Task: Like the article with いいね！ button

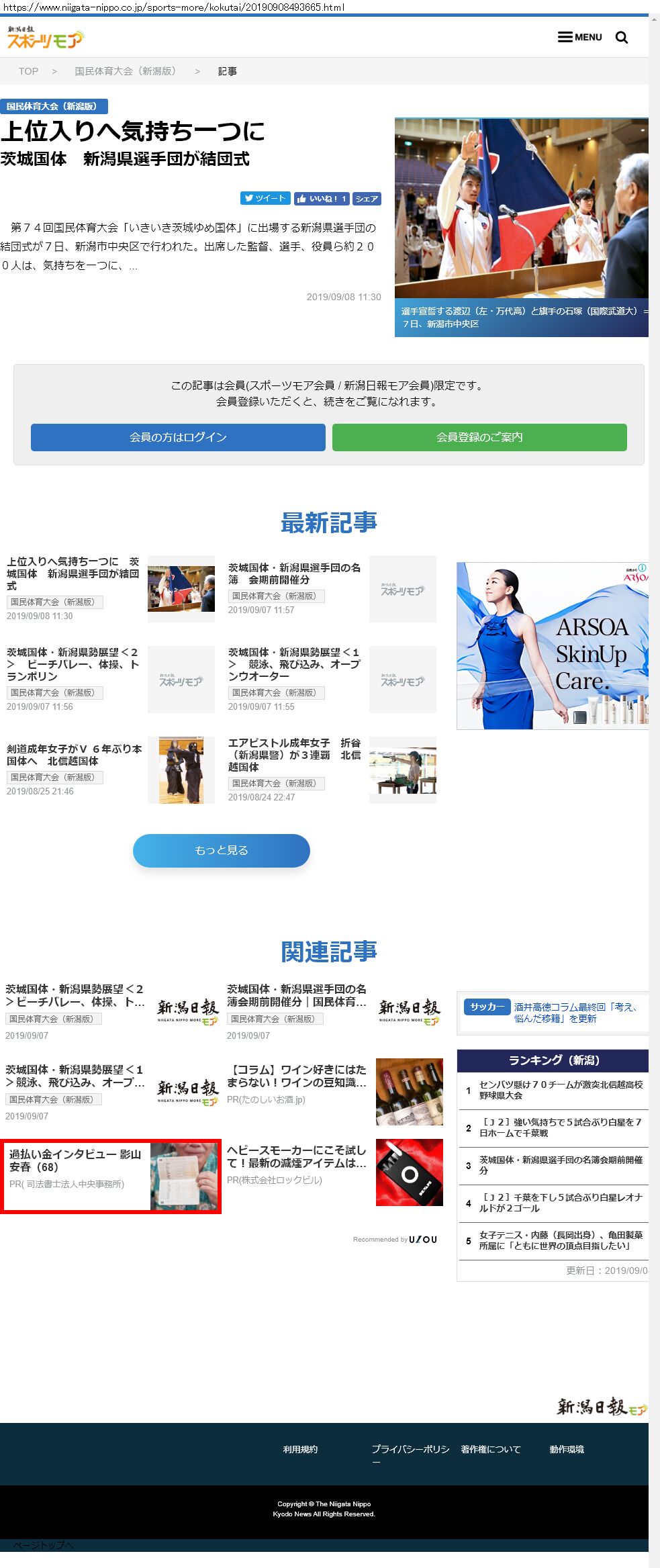Action: (x=321, y=199)
